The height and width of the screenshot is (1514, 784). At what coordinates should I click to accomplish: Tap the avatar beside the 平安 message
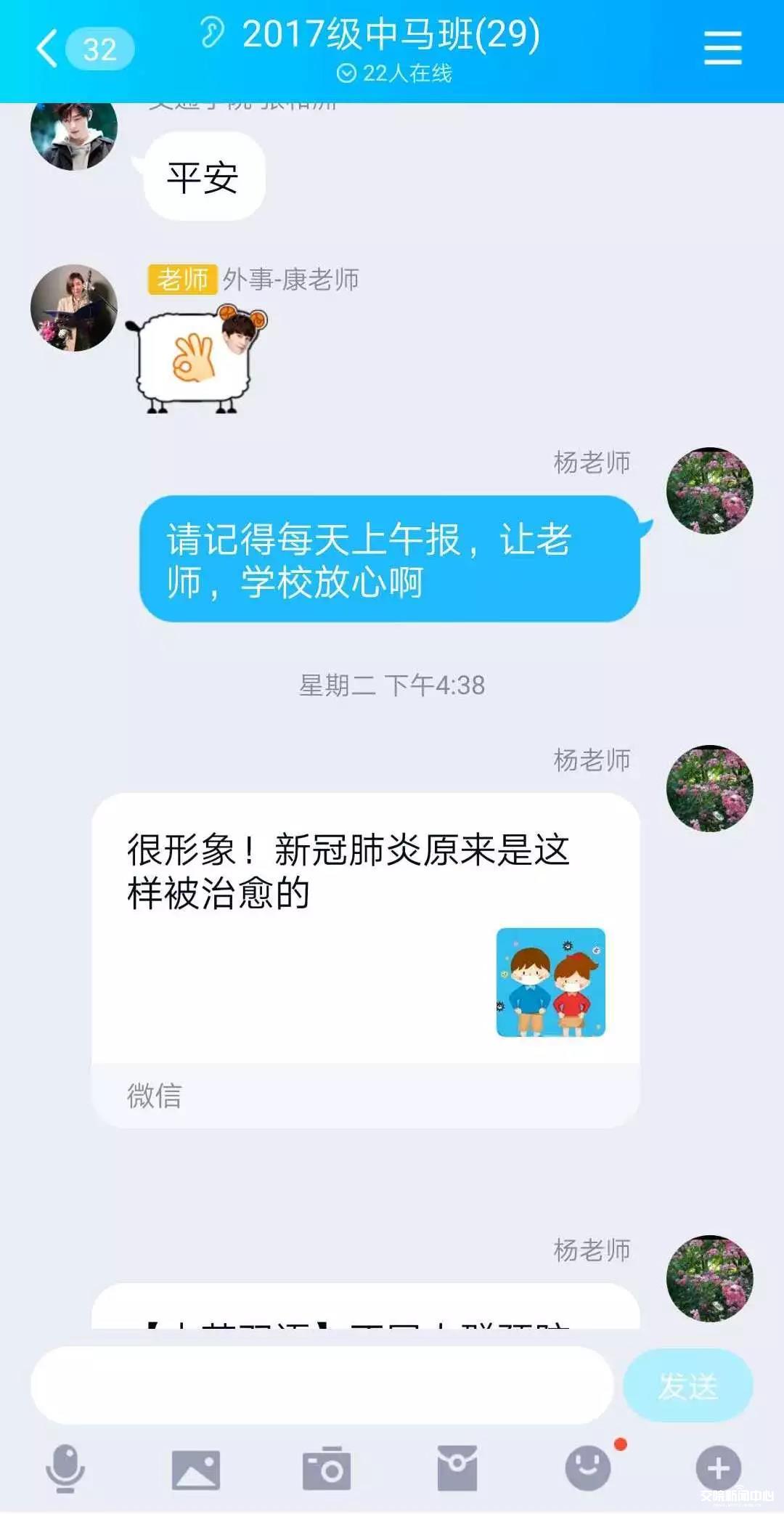[73, 131]
